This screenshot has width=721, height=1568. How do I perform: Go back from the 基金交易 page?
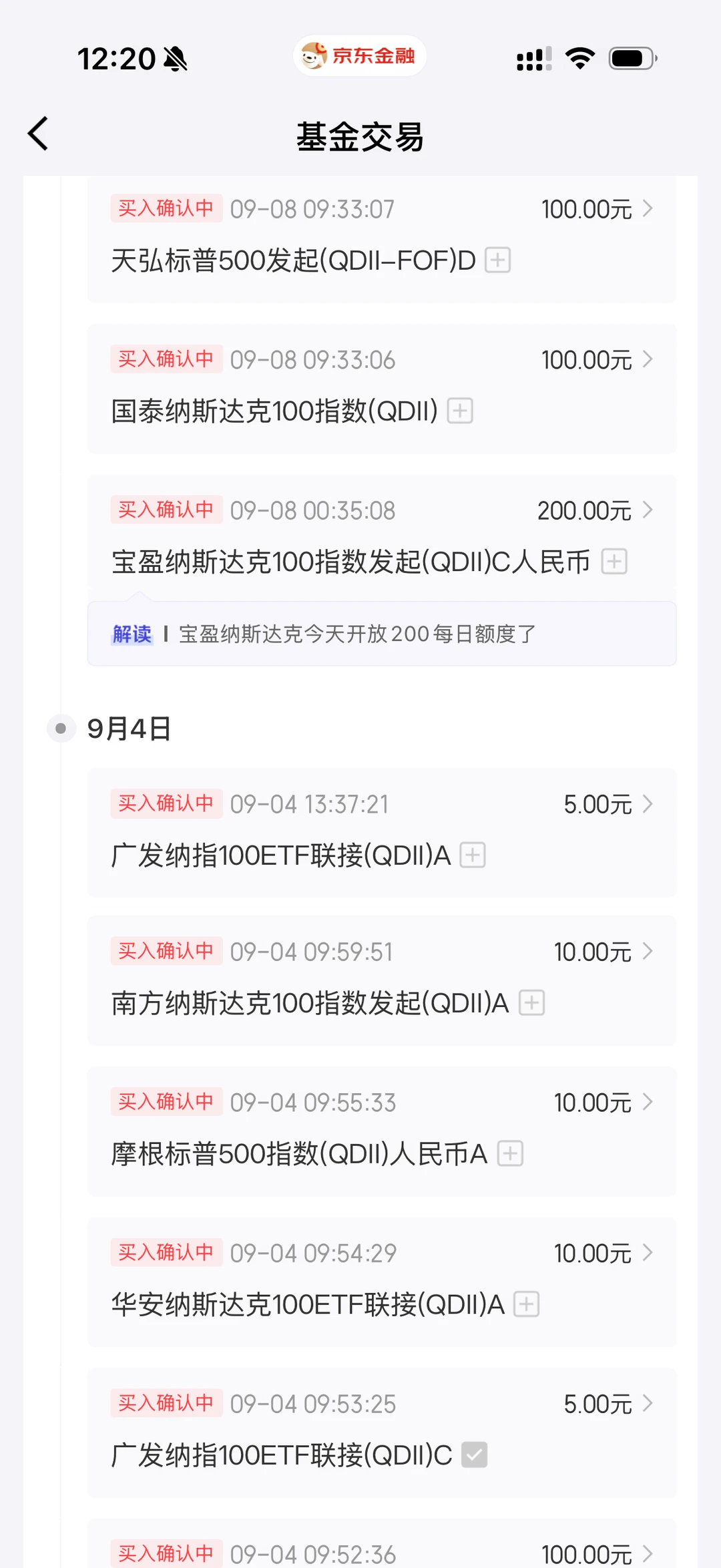coord(38,134)
